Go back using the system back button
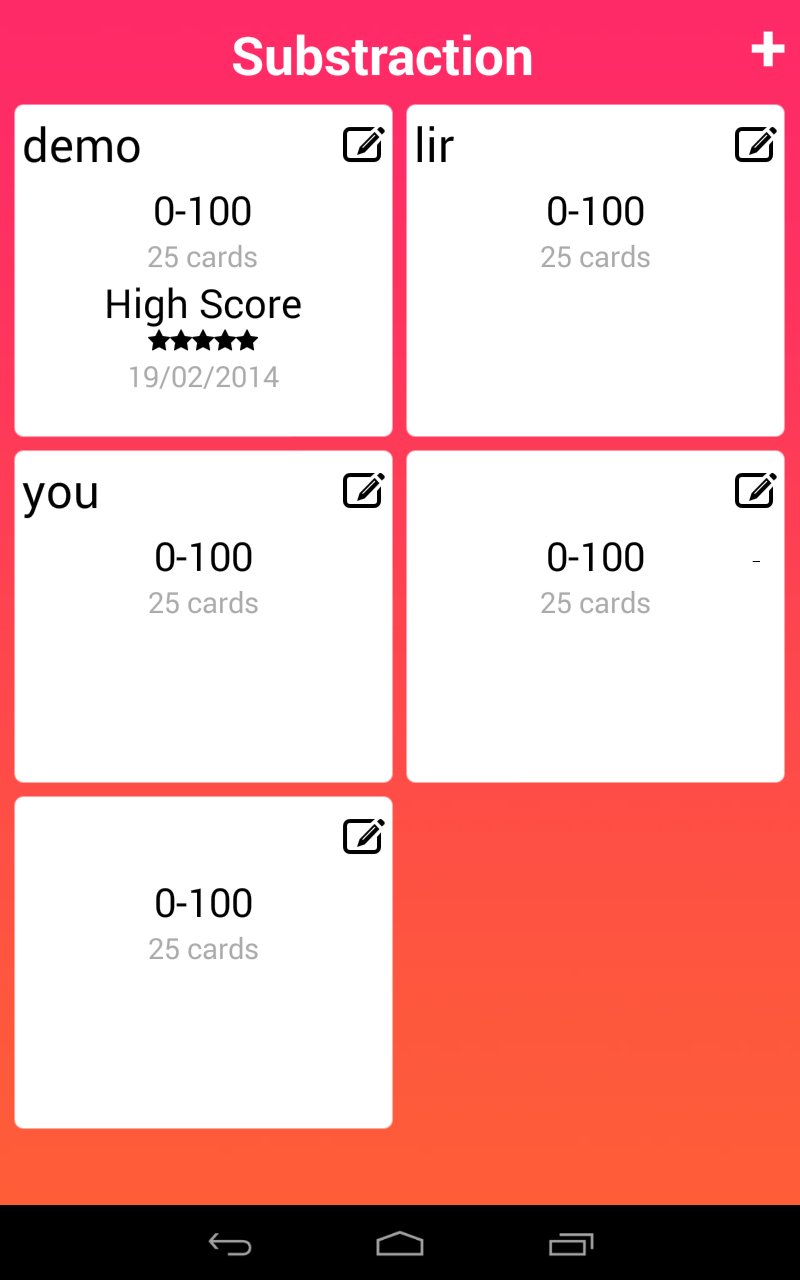Viewport: 800px width, 1280px height. click(x=230, y=1244)
